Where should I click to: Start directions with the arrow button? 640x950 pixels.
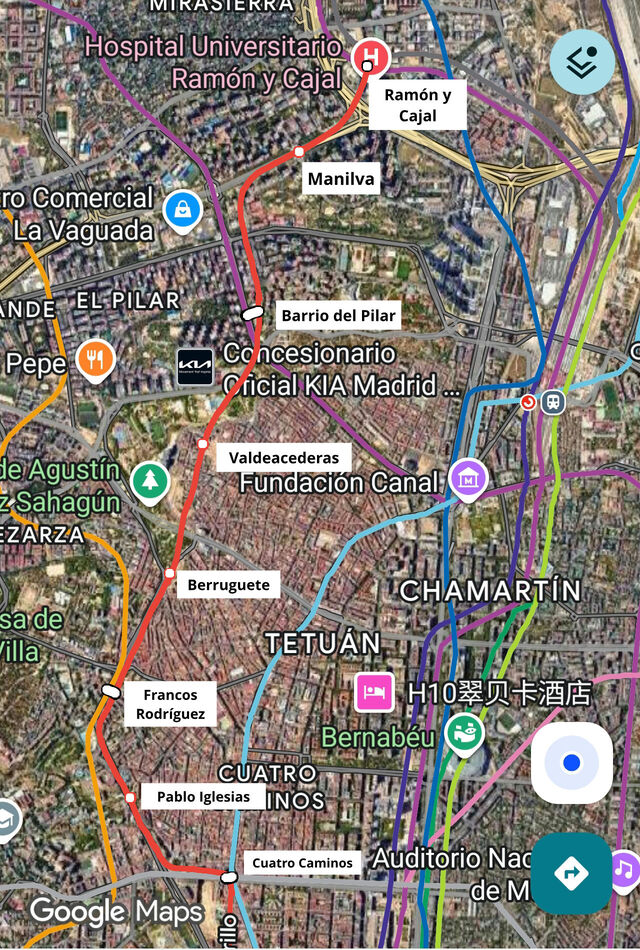click(571, 873)
